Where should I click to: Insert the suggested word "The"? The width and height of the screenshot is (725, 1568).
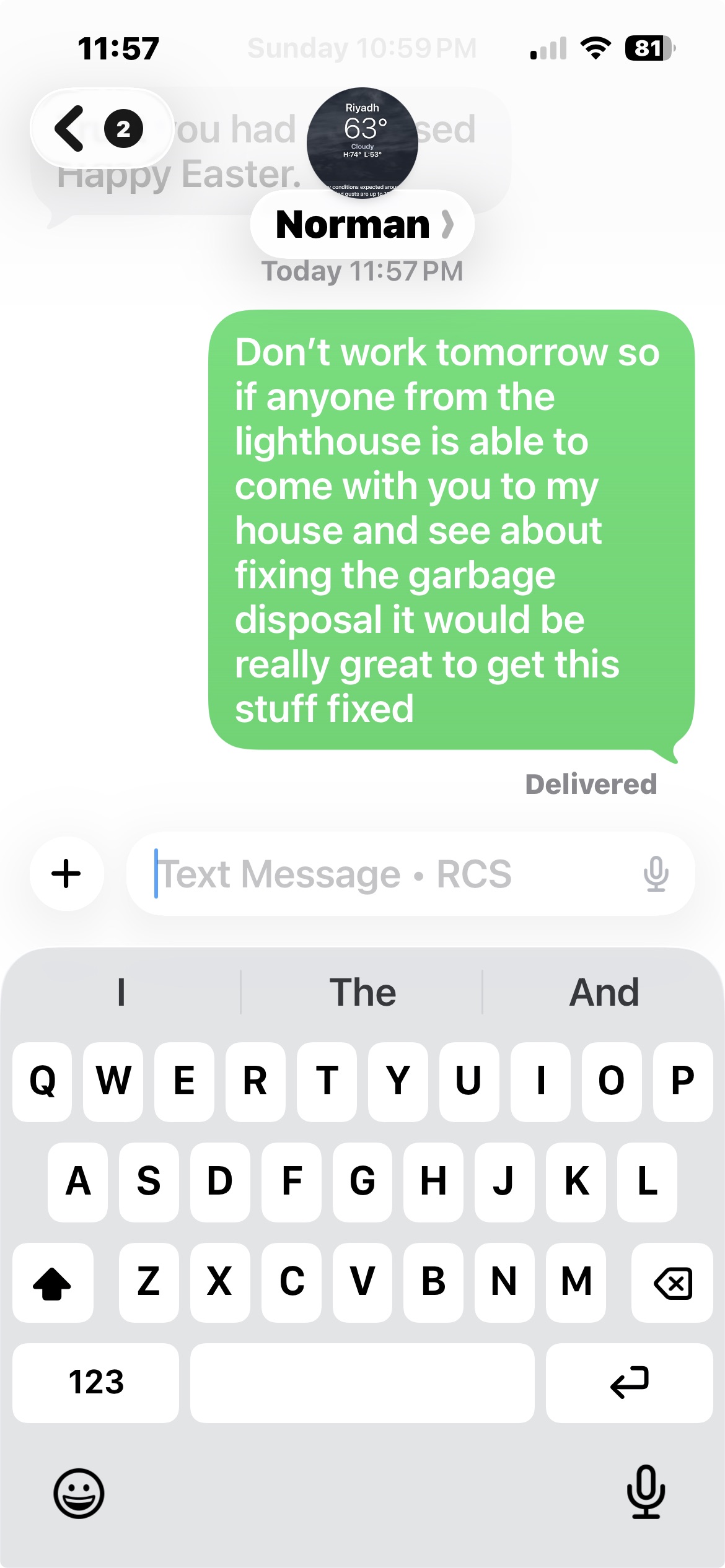point(362,992)
